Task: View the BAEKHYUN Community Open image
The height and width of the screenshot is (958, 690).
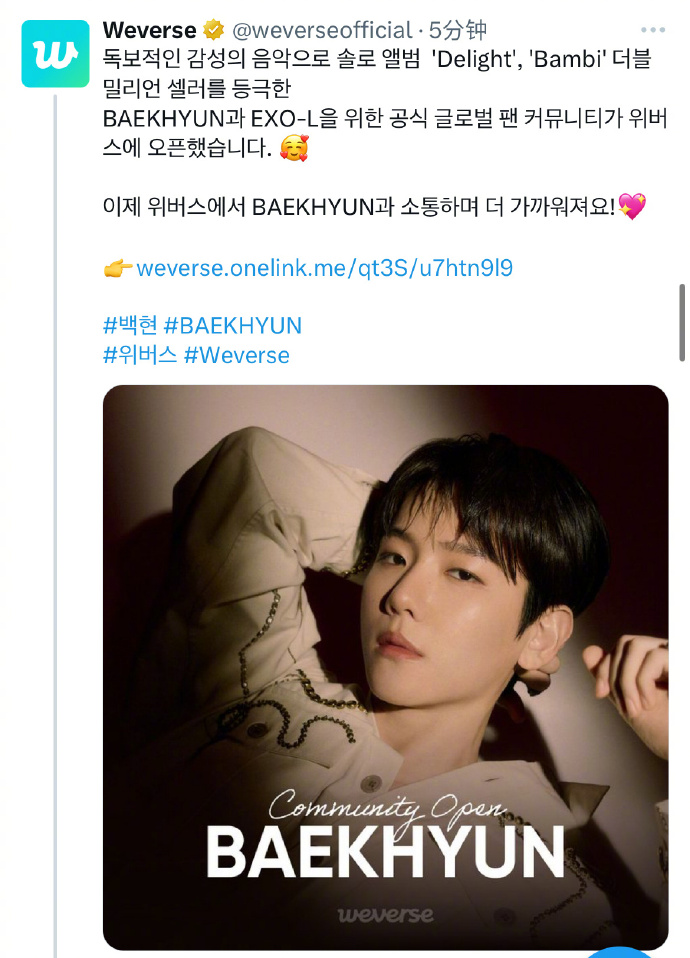Action: pos(385,665)
